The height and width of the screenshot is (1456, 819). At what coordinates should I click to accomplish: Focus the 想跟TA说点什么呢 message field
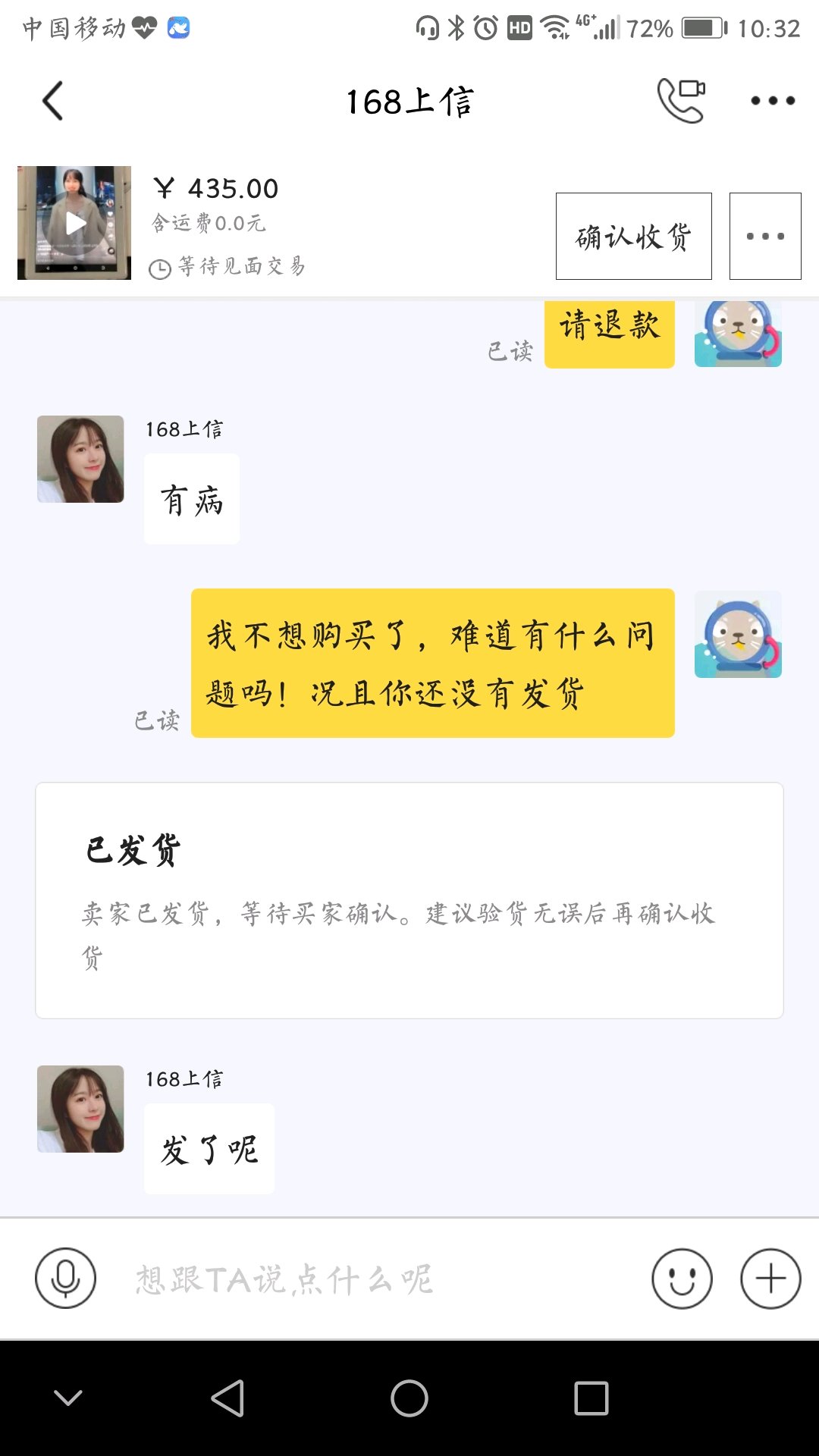point(372,1279)
